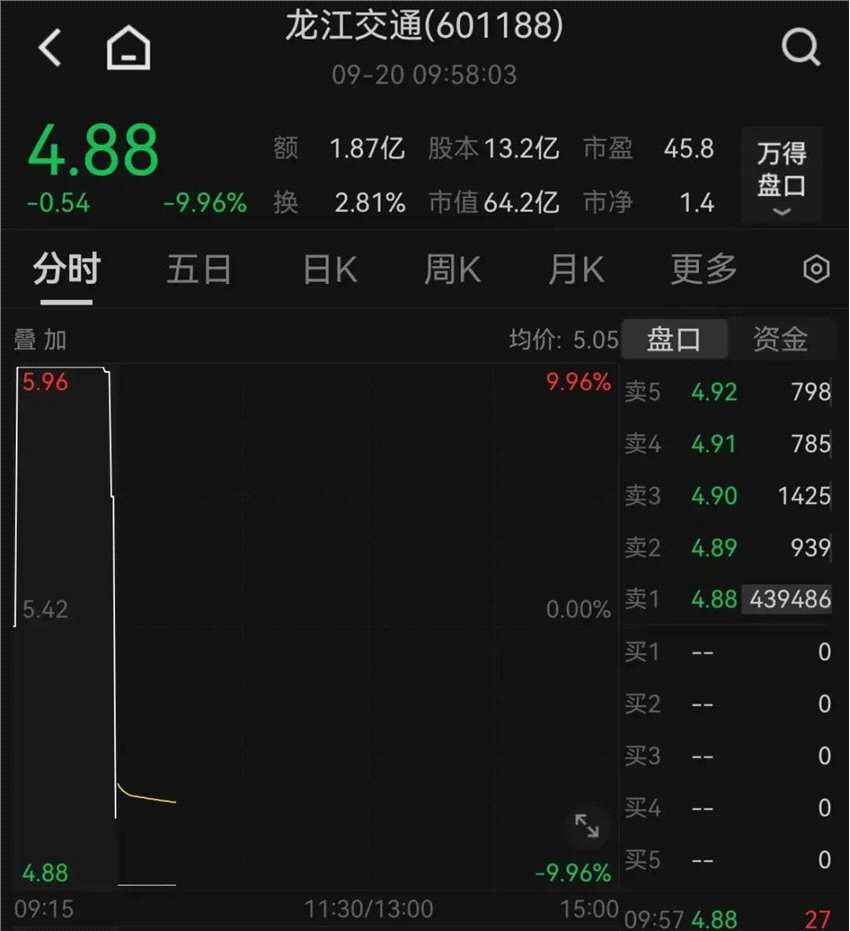Select the 资金 capital flow tab
This screenshot has height=931, width=850.
779,339
